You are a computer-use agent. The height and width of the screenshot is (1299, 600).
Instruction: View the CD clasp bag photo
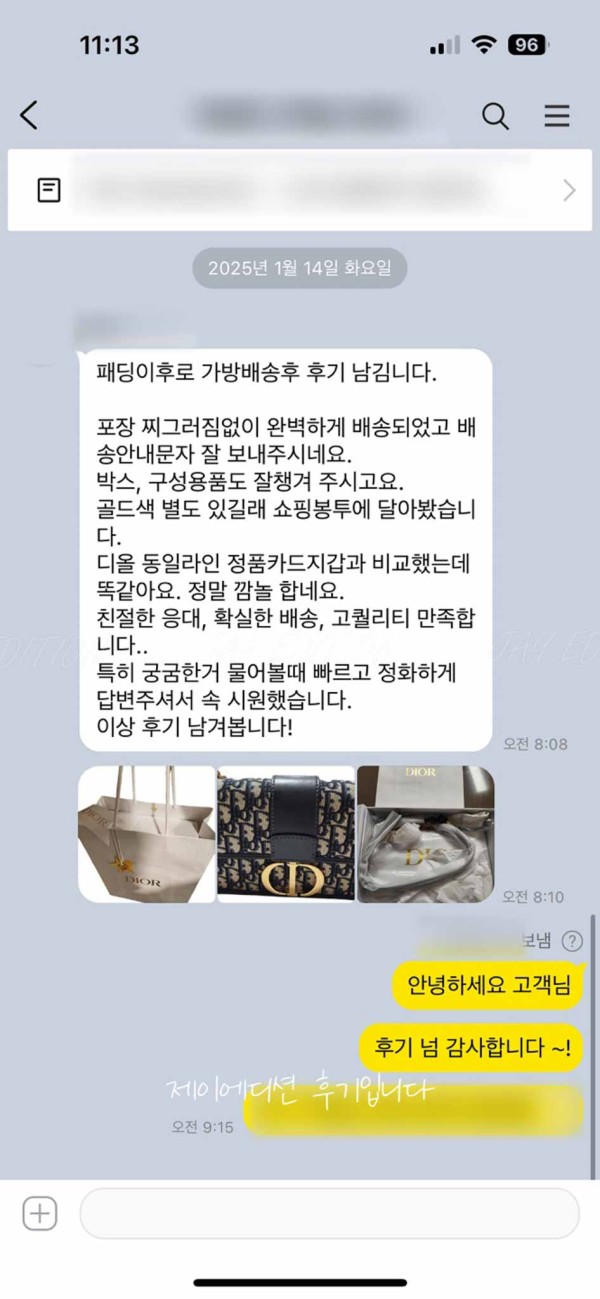(286, 834)
